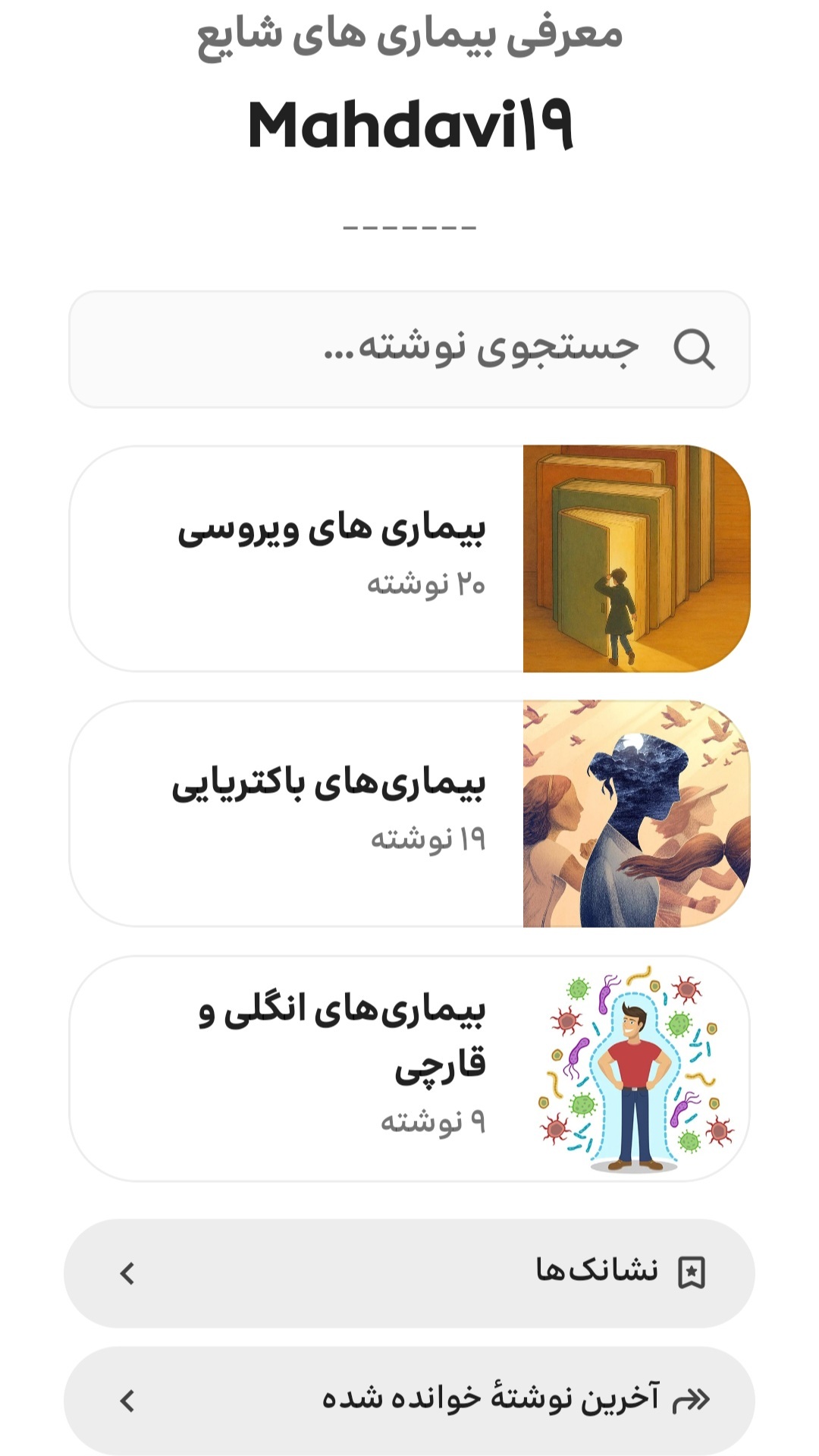Open the نشانک‌ها bookmarks row

(x=409, y=1273)
